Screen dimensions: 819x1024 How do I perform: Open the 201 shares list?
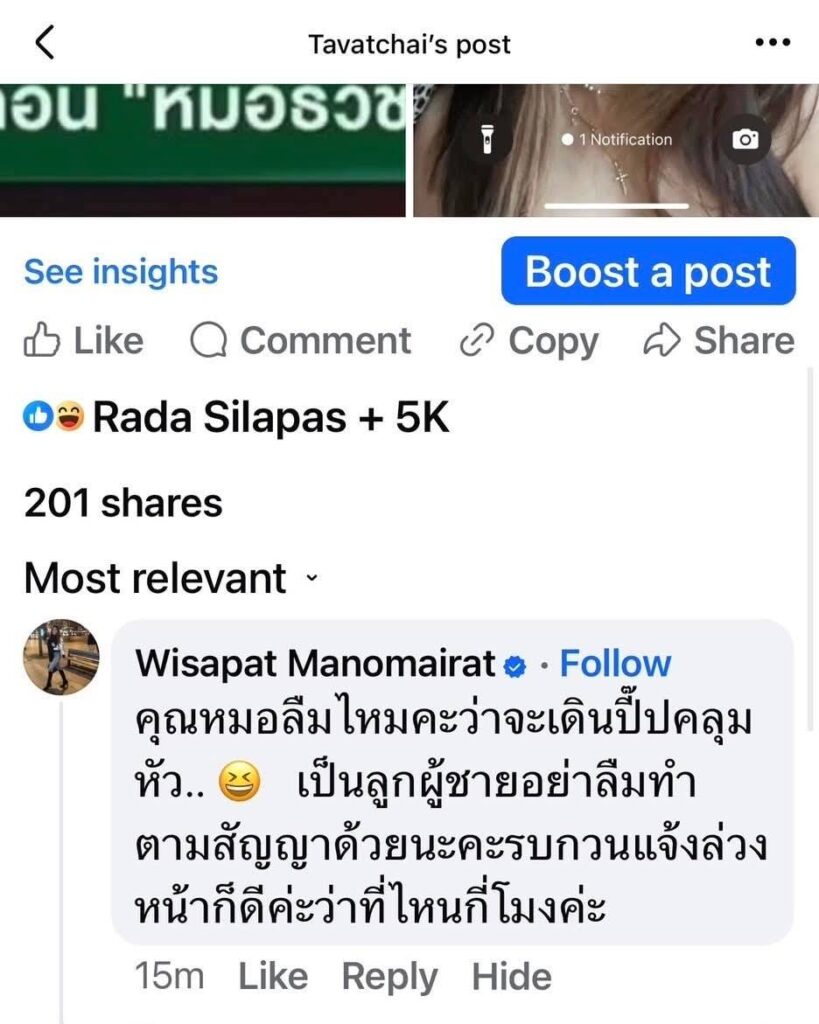click(x=123, y=502)
